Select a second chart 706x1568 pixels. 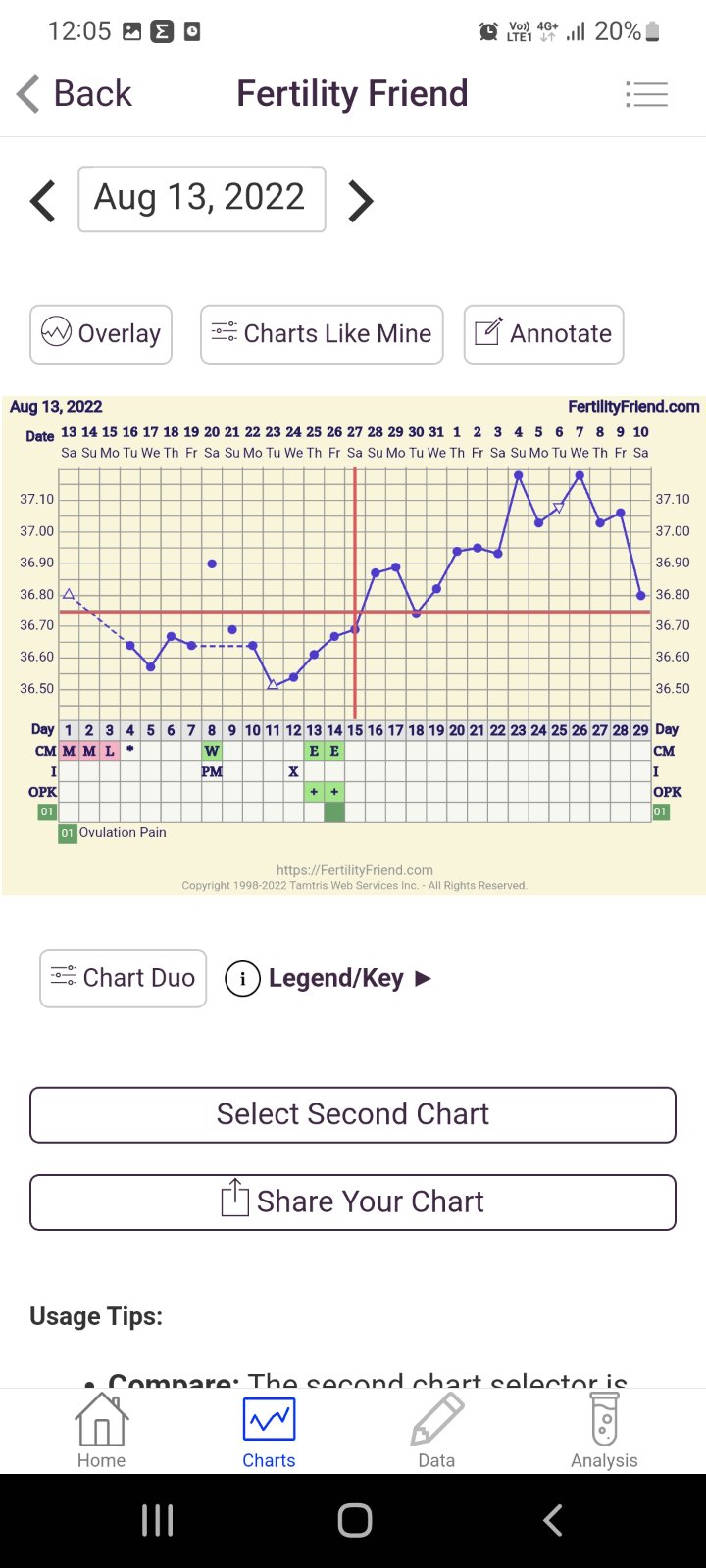[x=353, y=1114]
